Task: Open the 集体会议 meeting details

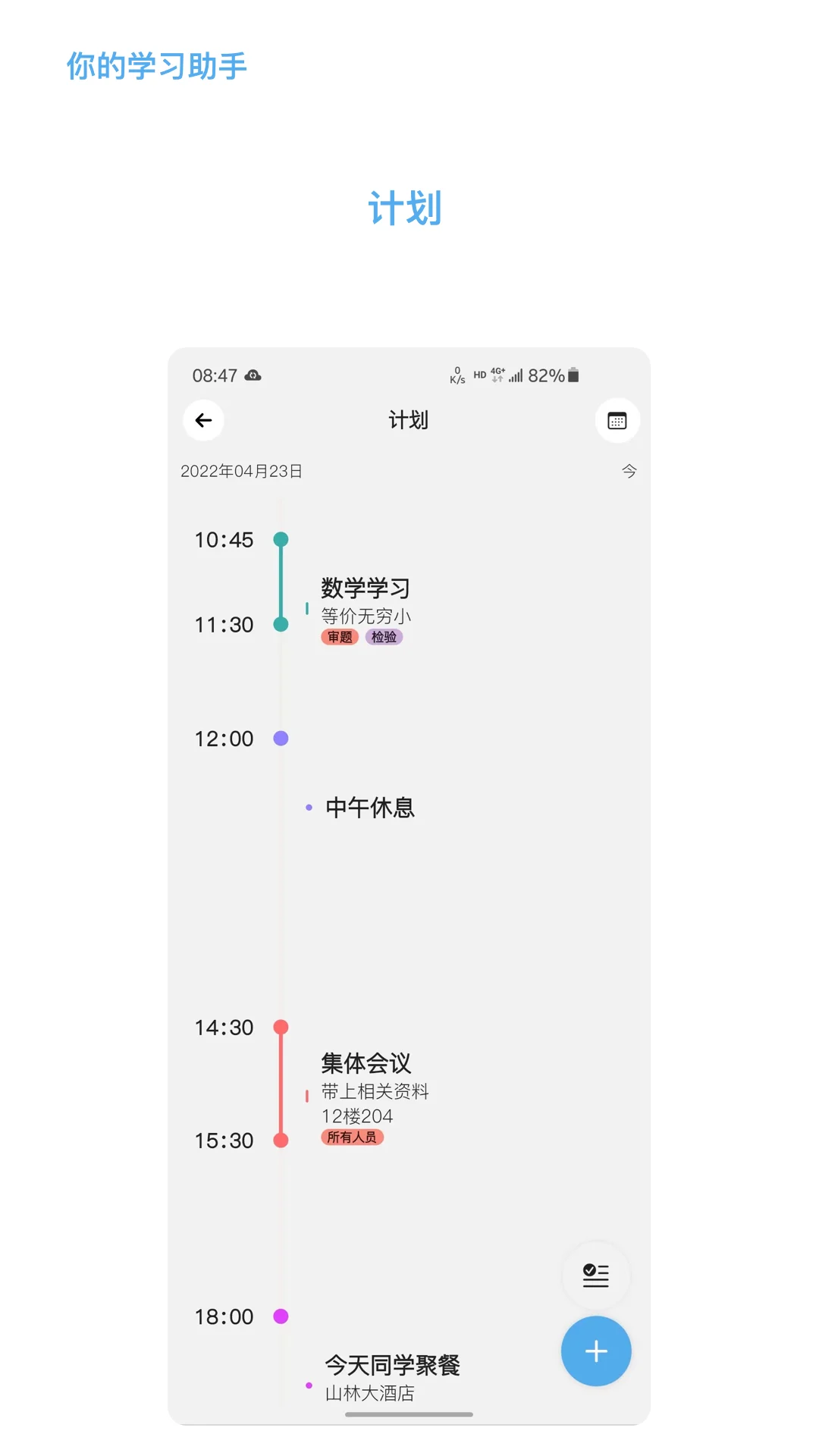Action: coord(366,1063)
